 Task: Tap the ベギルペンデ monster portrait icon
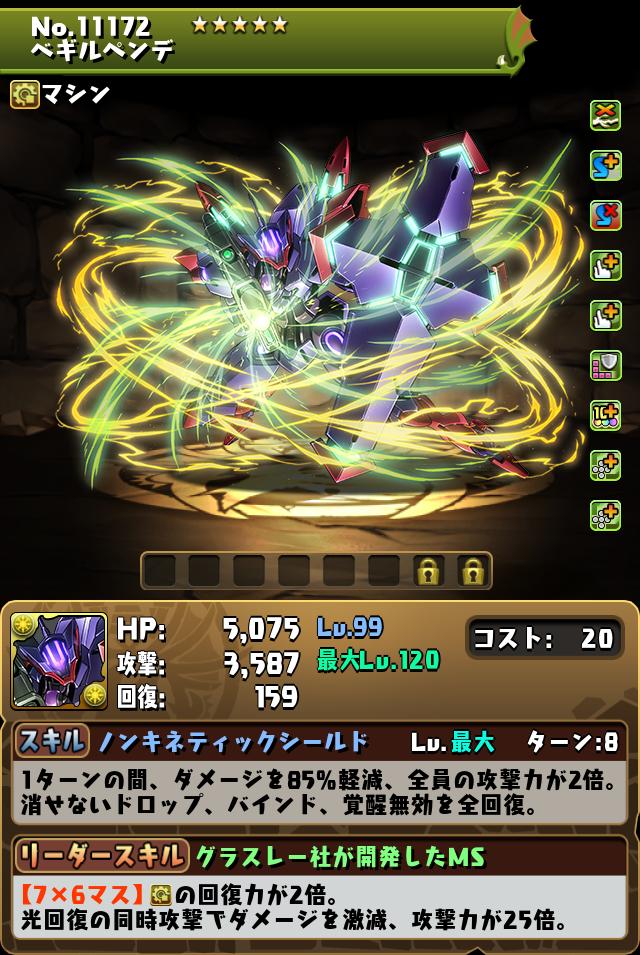[59, 661]
